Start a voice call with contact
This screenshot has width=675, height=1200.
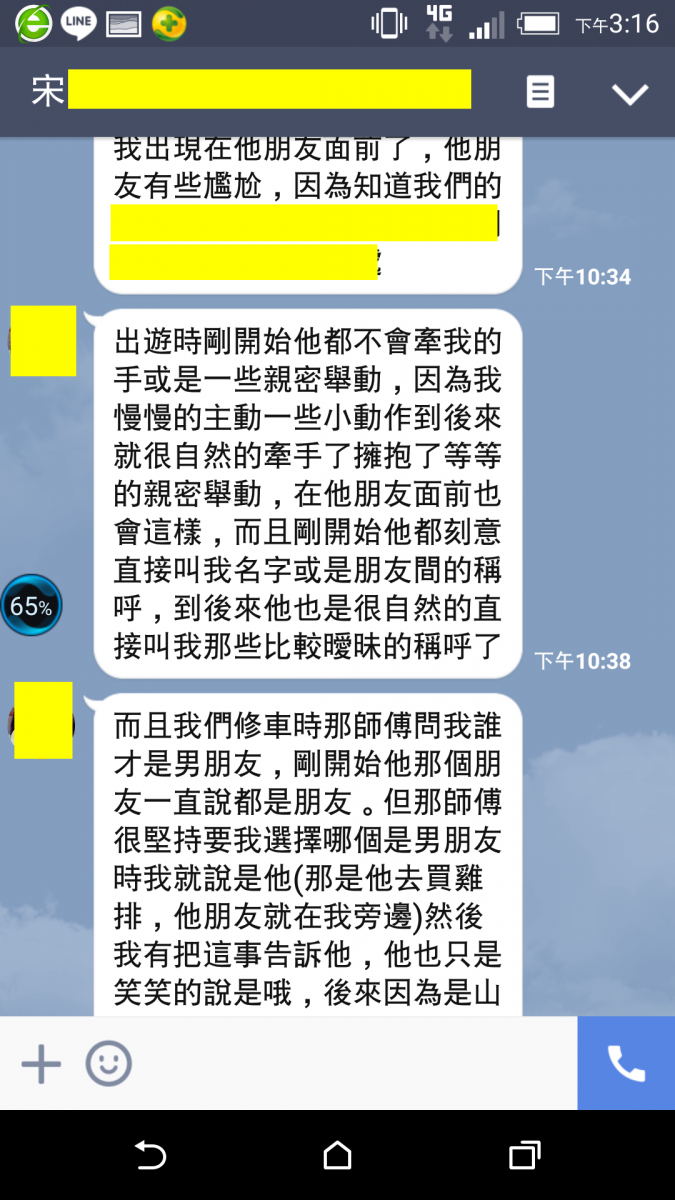(x=626, y=1063)
